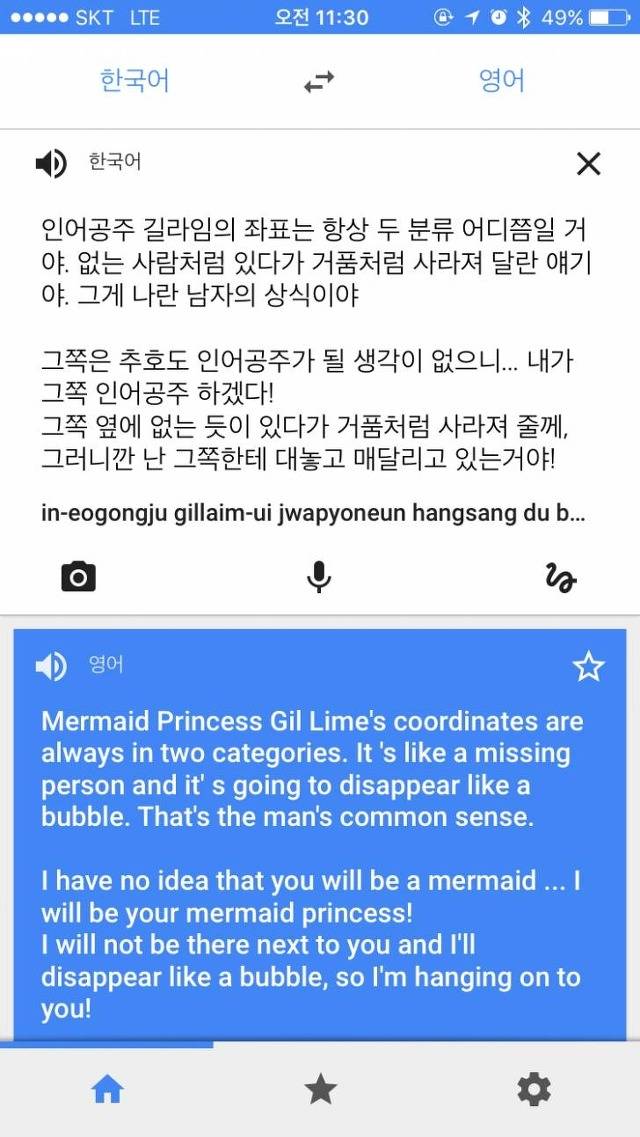Open the settings gear tab
This screenshot has width=640, height=1137.
coord(534,1089)
